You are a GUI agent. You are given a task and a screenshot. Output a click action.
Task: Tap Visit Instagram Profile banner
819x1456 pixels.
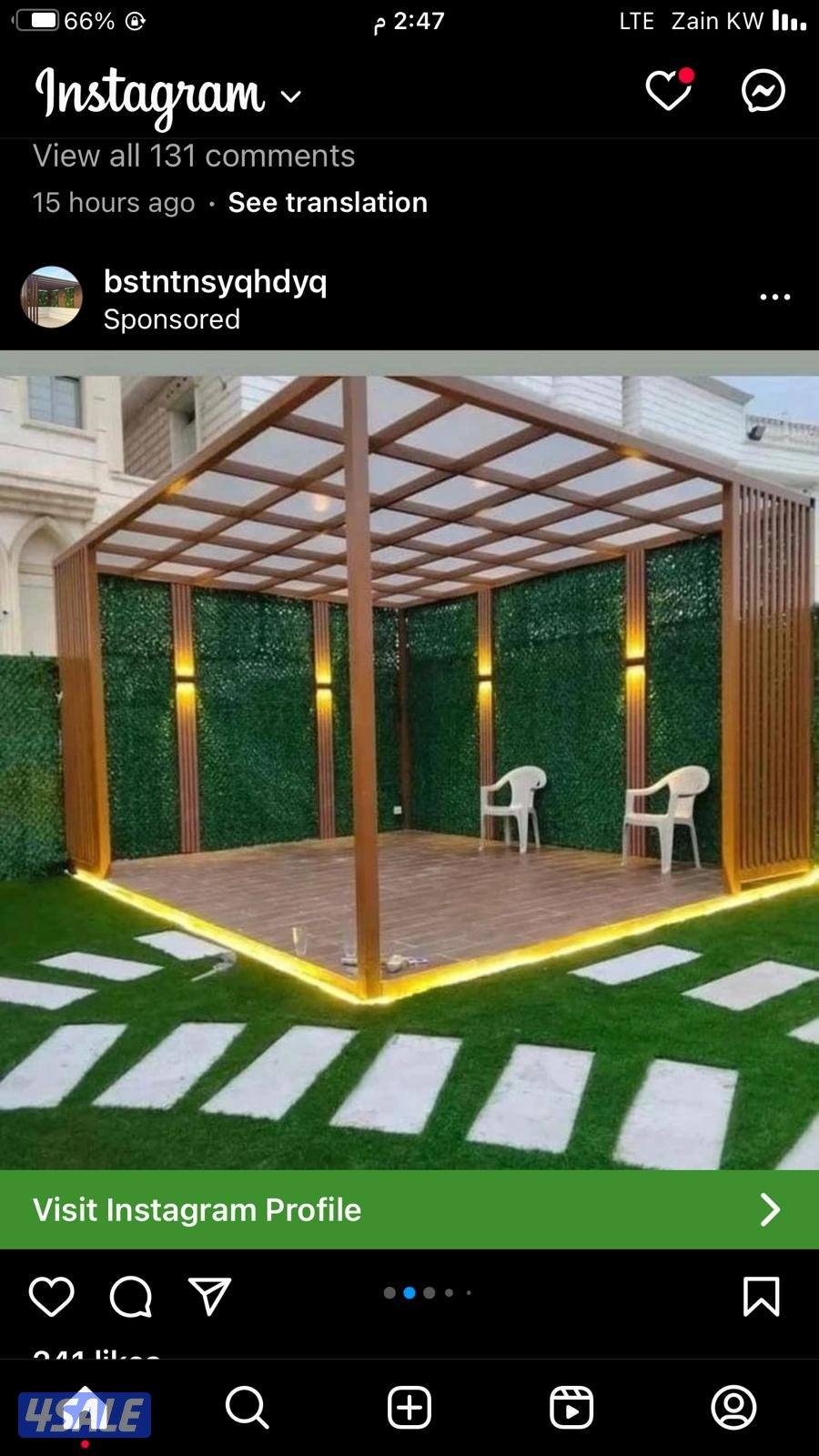409,1209
